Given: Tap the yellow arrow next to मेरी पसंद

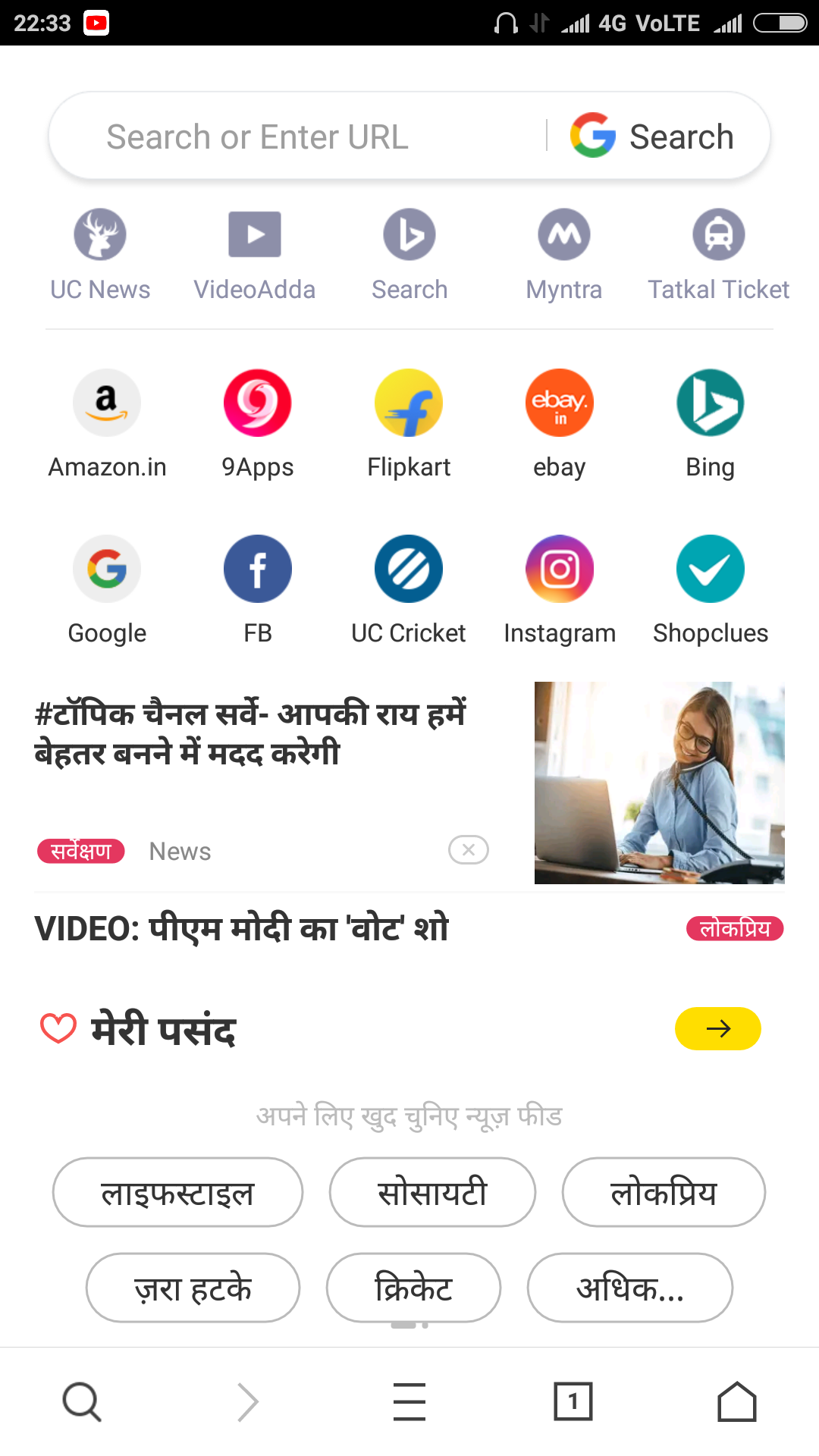Looking at the screenshot, I should 717,1028.
